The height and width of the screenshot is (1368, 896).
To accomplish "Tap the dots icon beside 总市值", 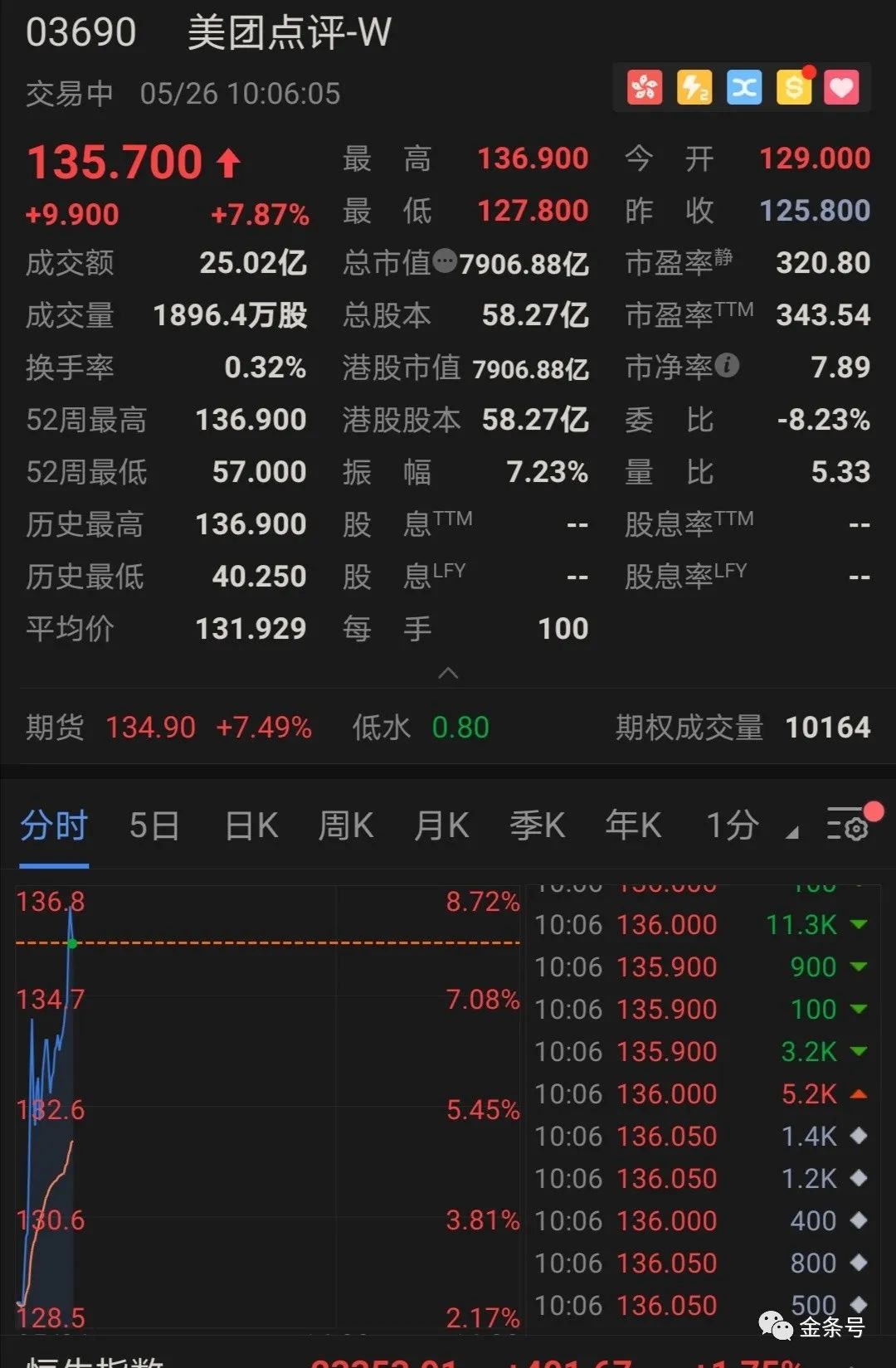I will click(445, 261).
